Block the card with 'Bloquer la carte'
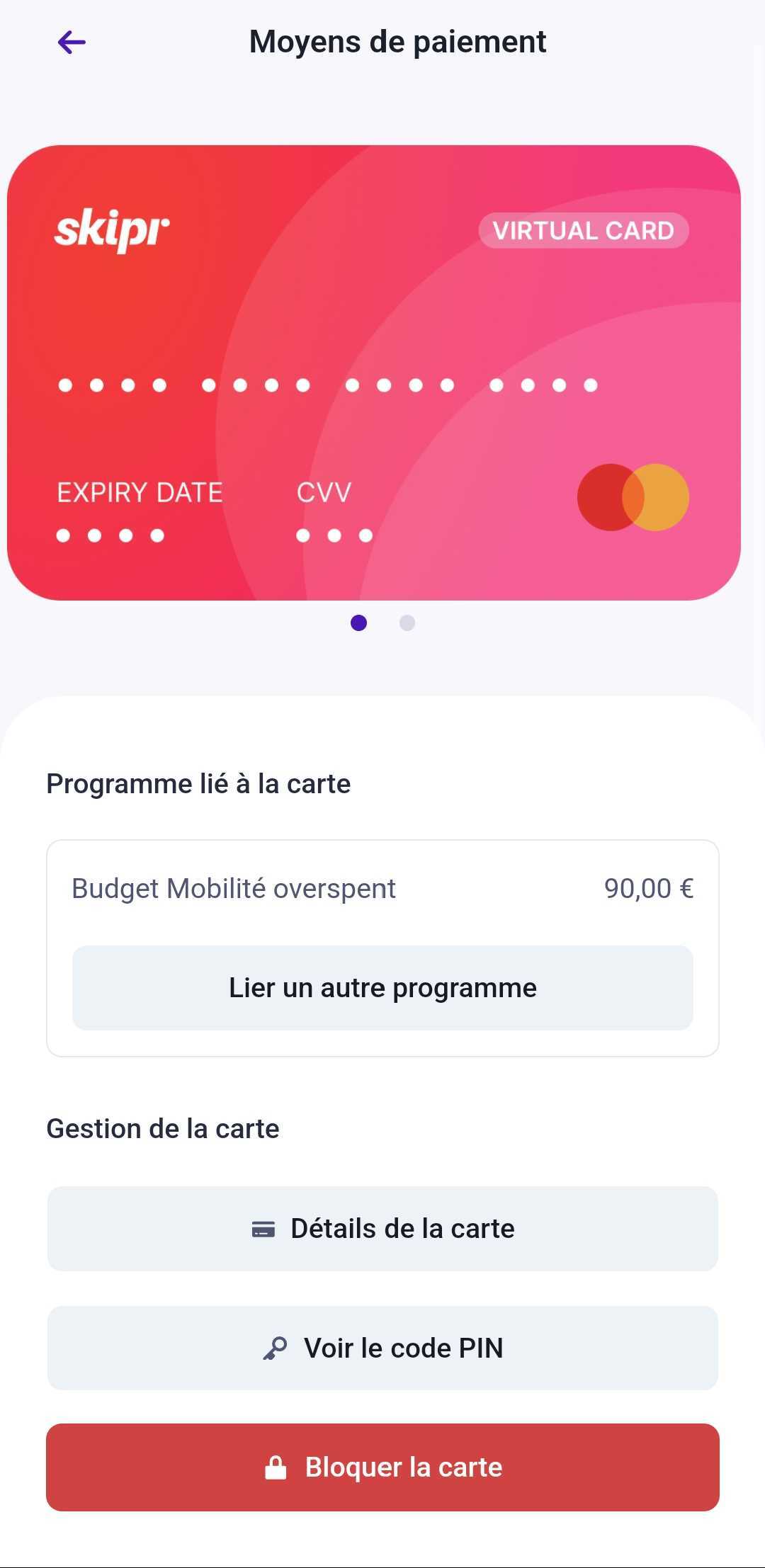765x1568 pixels. coord(382,1467)
